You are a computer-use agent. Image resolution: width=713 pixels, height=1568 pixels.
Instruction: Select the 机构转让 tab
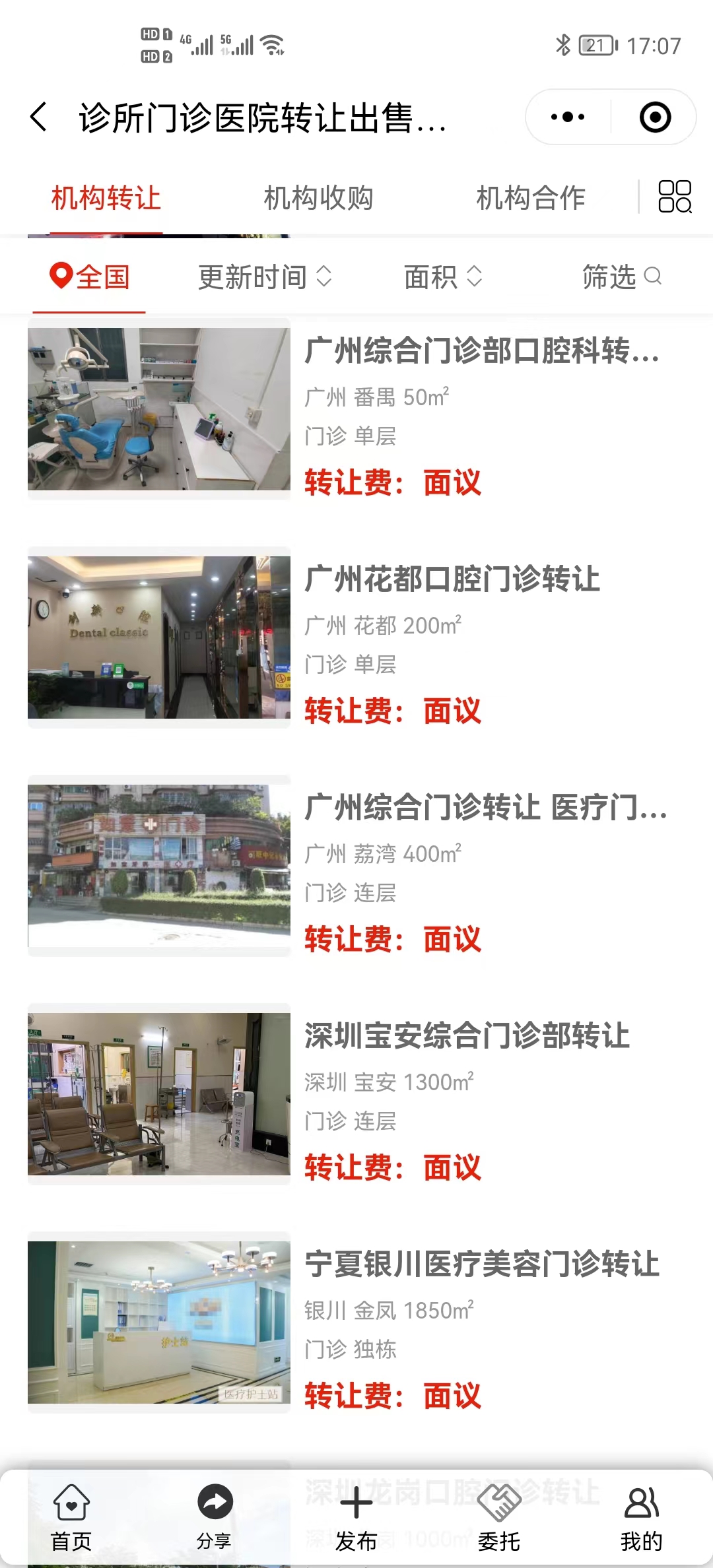(x=106, y=198)
